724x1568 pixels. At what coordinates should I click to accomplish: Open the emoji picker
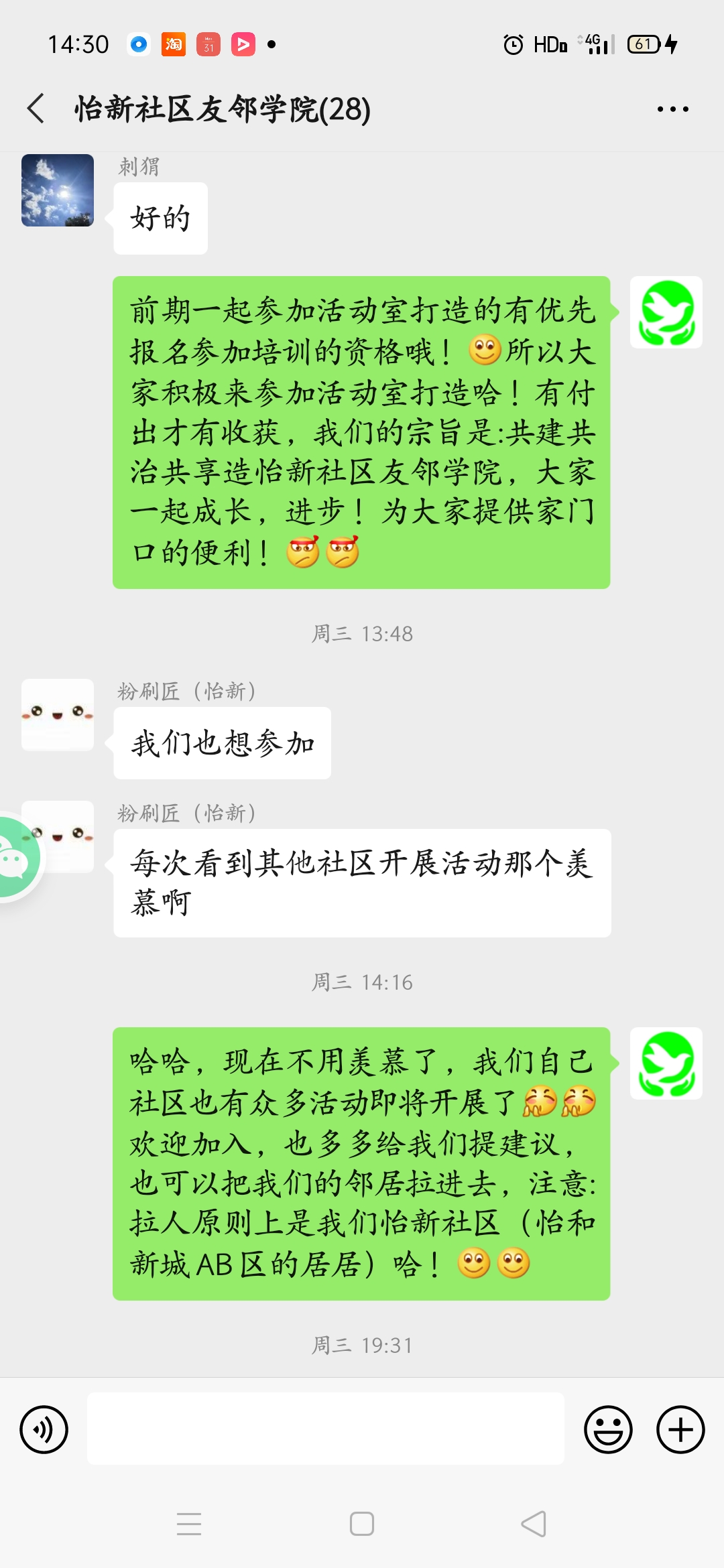coord(608,1429)
